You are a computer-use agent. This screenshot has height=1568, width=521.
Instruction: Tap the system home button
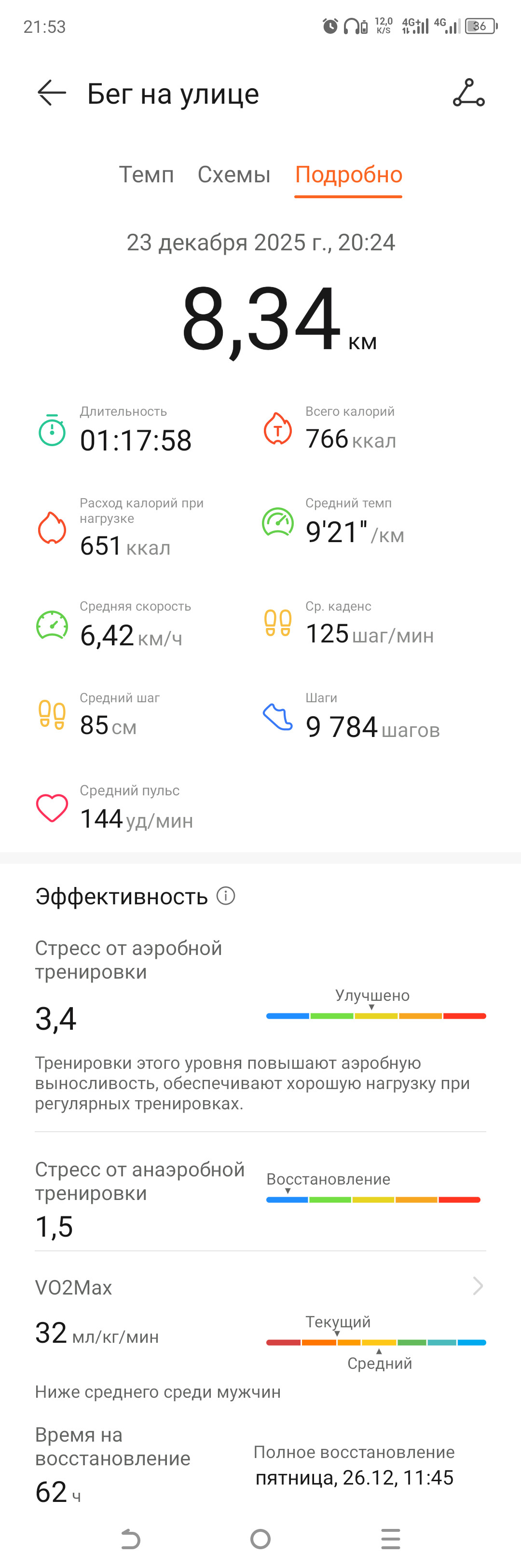click(260, 1538)
